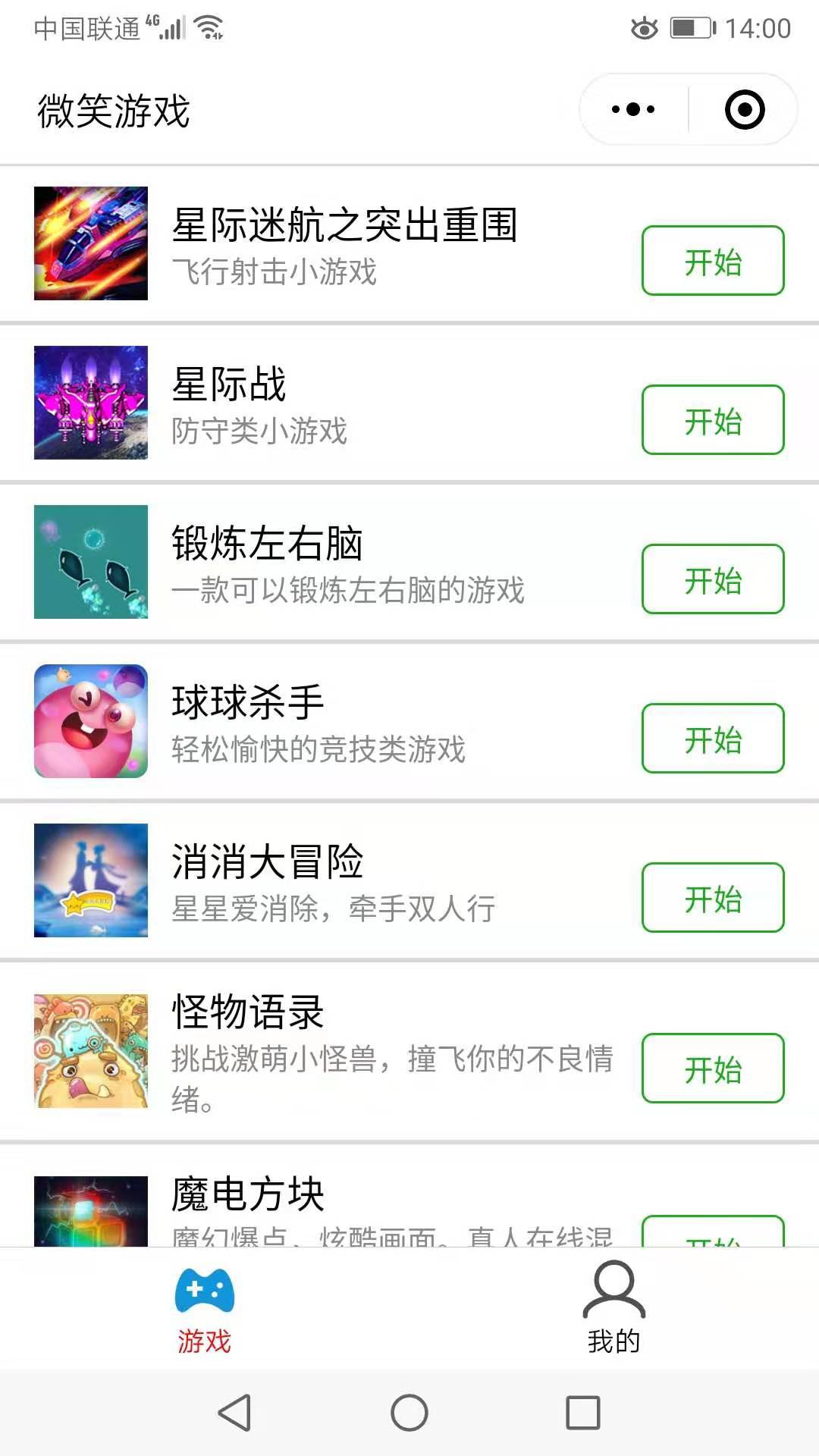Go back with the system back button
Screen dimensions: 819x1456
[x=234, y=1413]
